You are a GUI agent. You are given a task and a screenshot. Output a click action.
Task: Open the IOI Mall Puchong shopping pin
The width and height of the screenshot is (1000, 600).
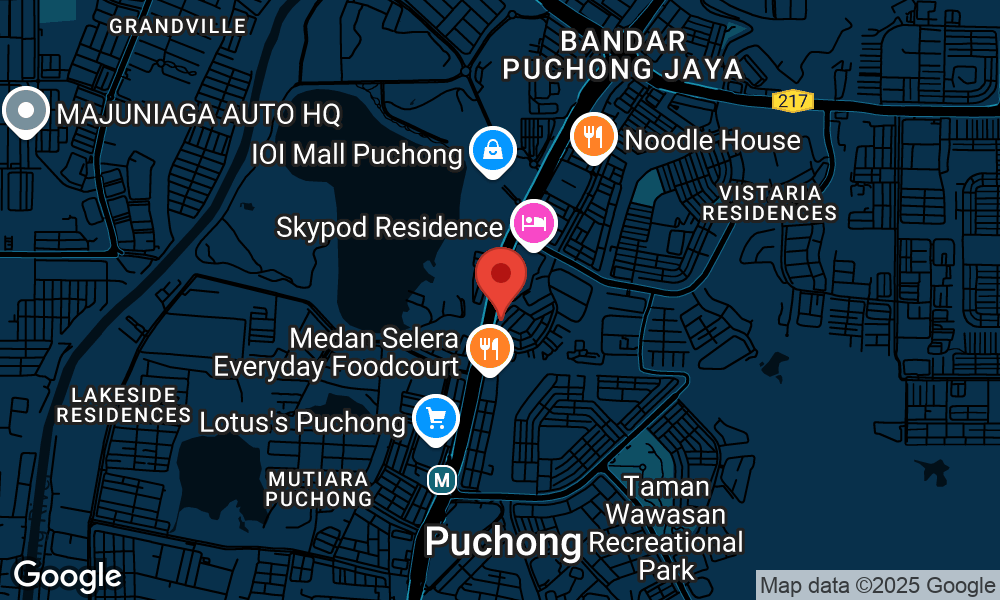tap(493, 151)
